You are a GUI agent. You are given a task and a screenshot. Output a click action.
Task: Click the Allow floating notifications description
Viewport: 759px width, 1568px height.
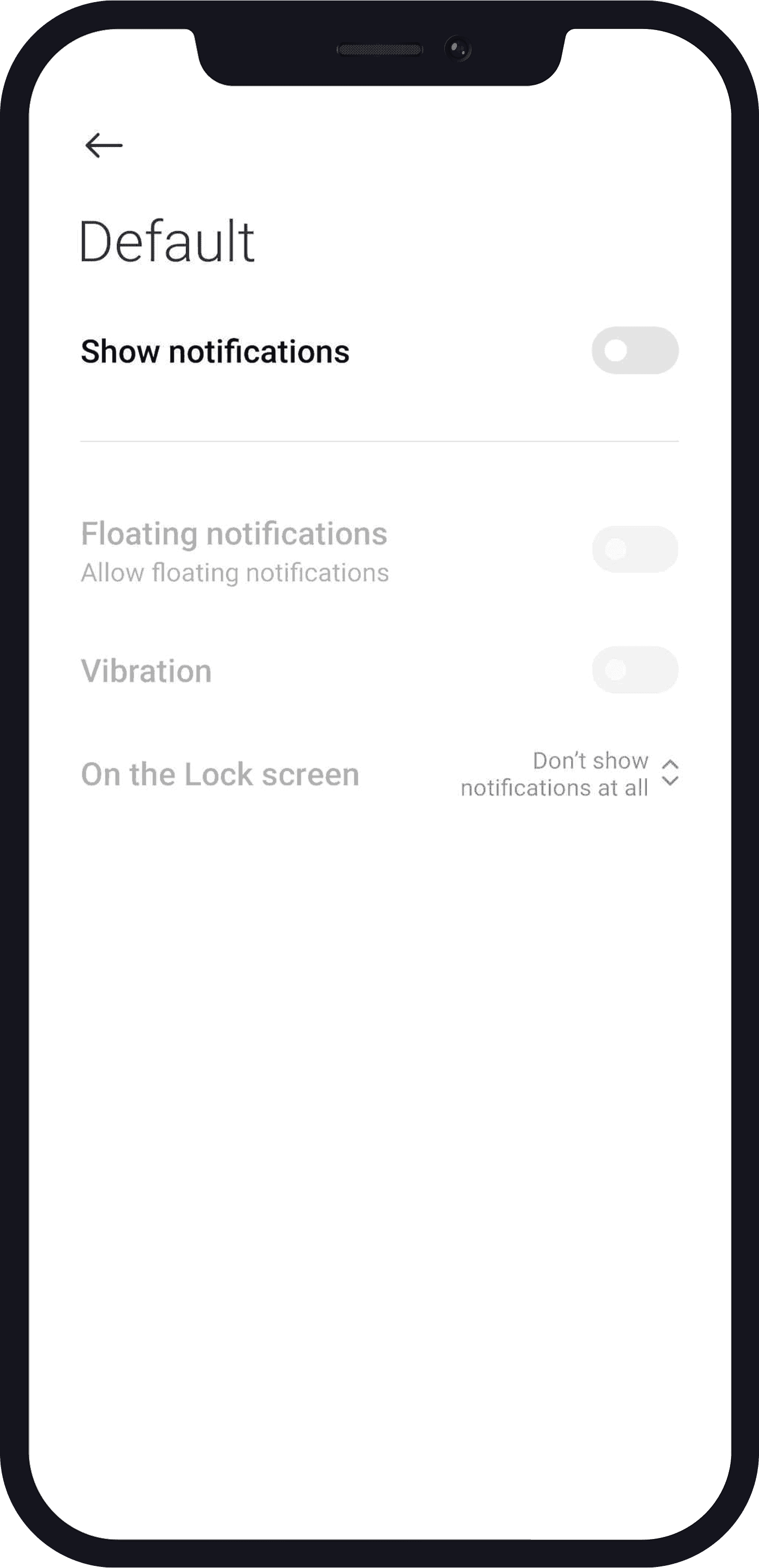click(x=235, y=572)
